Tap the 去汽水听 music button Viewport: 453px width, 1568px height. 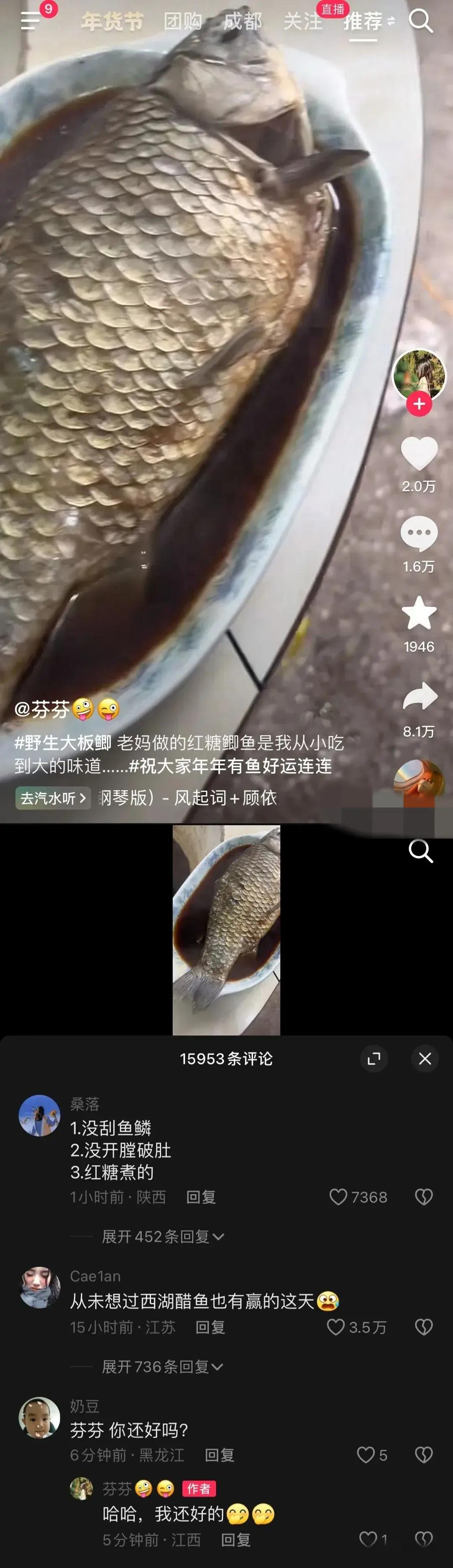pyautogui.click(x=53, y=798)
